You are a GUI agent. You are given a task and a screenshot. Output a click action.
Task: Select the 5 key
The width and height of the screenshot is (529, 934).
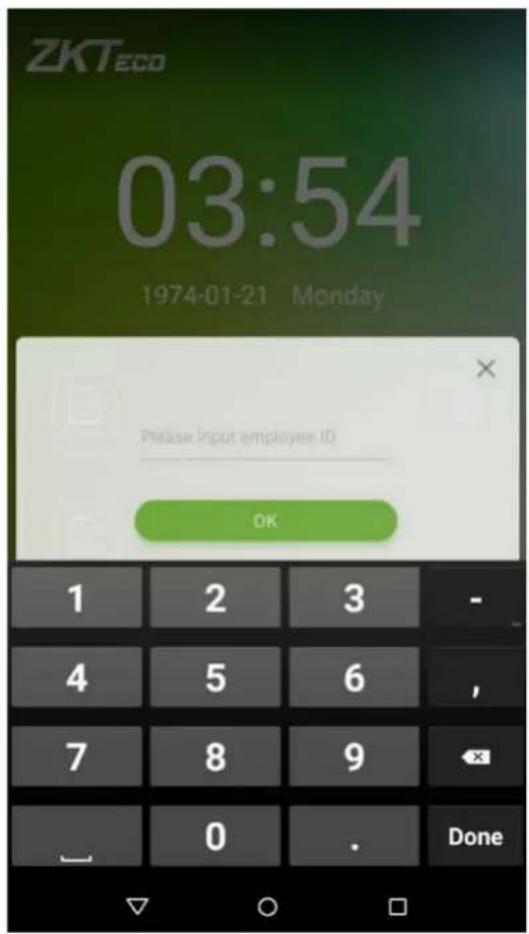click(215, 677)
